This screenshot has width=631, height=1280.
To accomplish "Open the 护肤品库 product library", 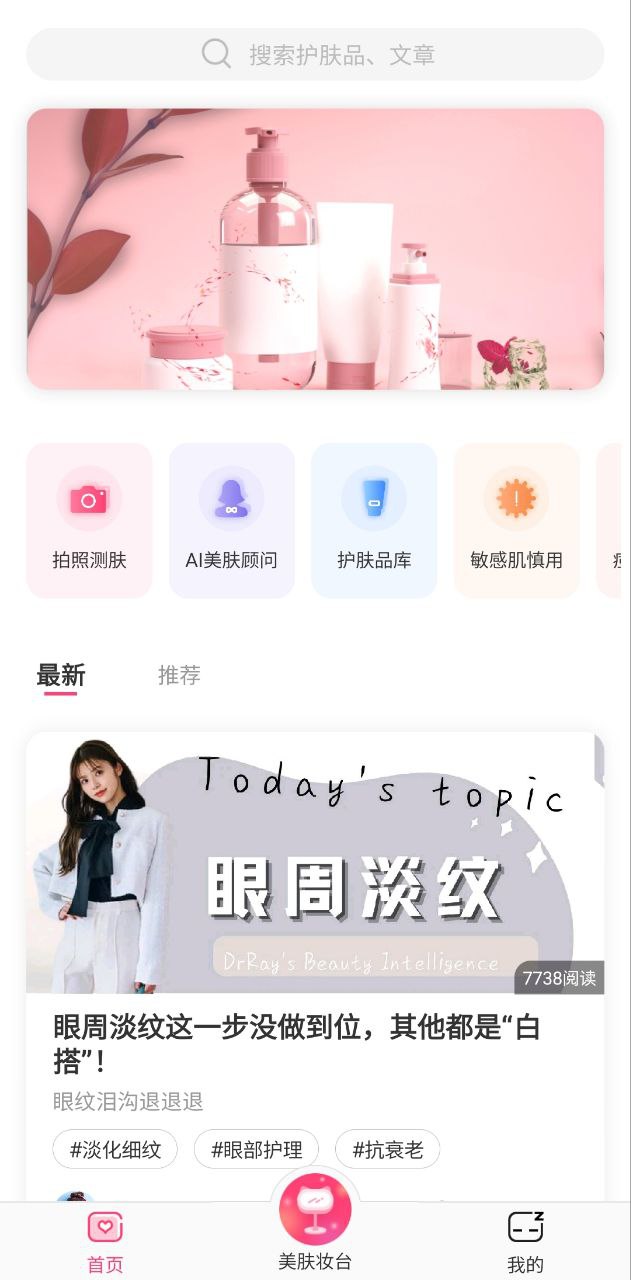I will [374, 521].
